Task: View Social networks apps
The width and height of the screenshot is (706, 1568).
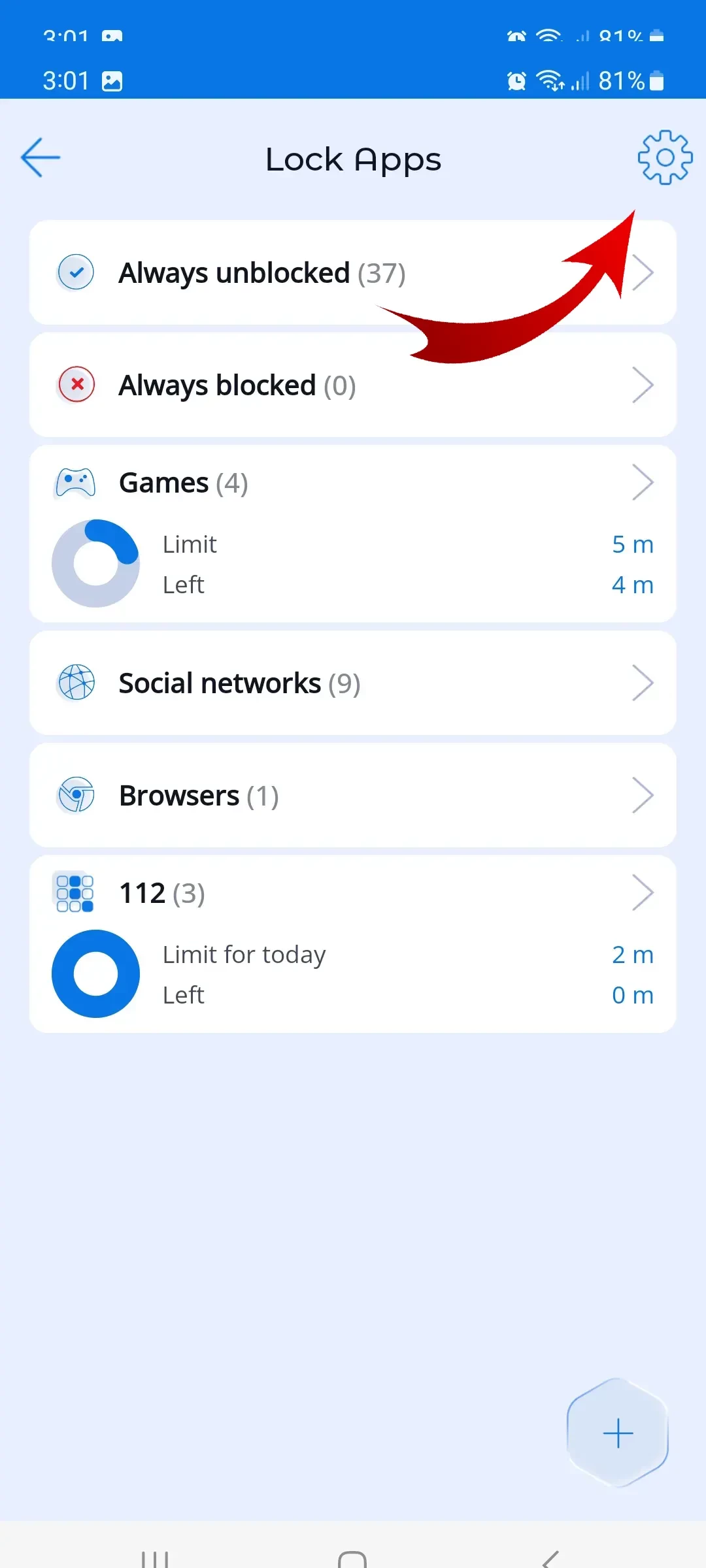Action: click(x=352, y=683)
